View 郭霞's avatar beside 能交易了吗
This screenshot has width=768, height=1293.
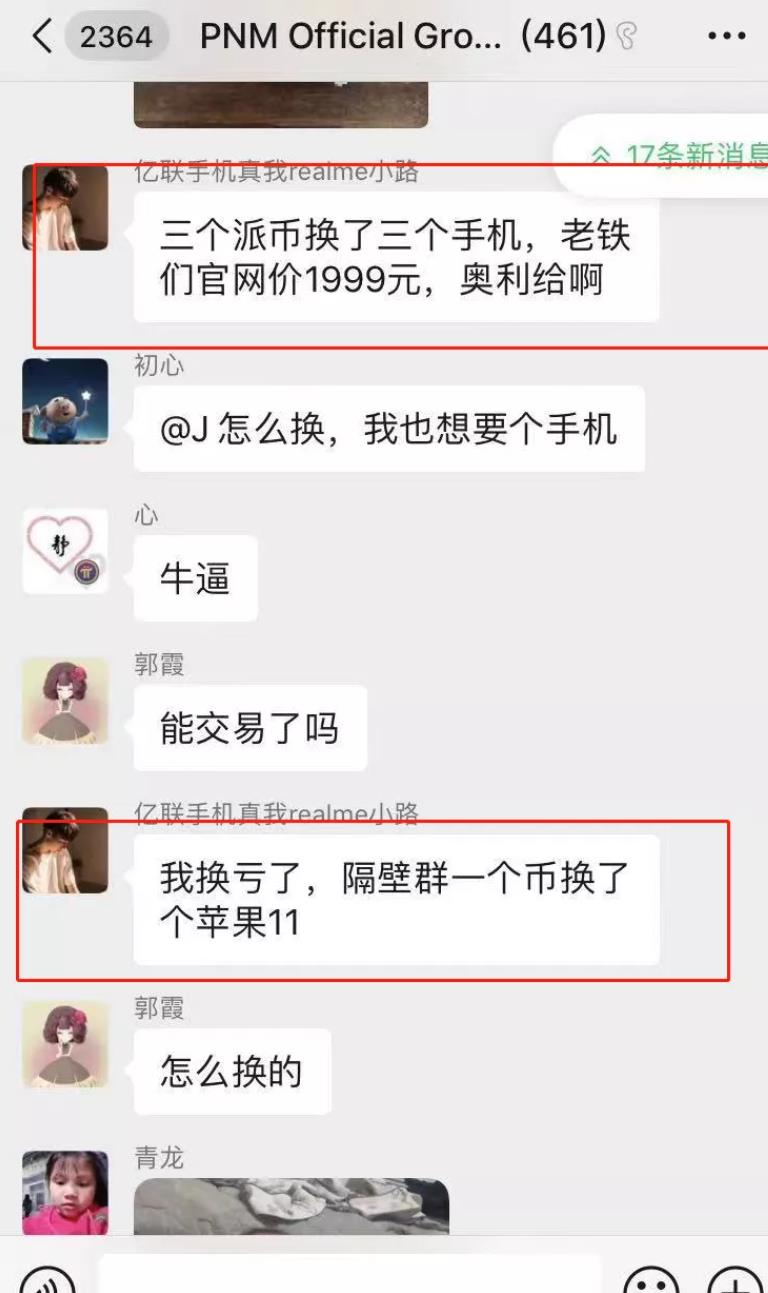click(x=65, y=700)
